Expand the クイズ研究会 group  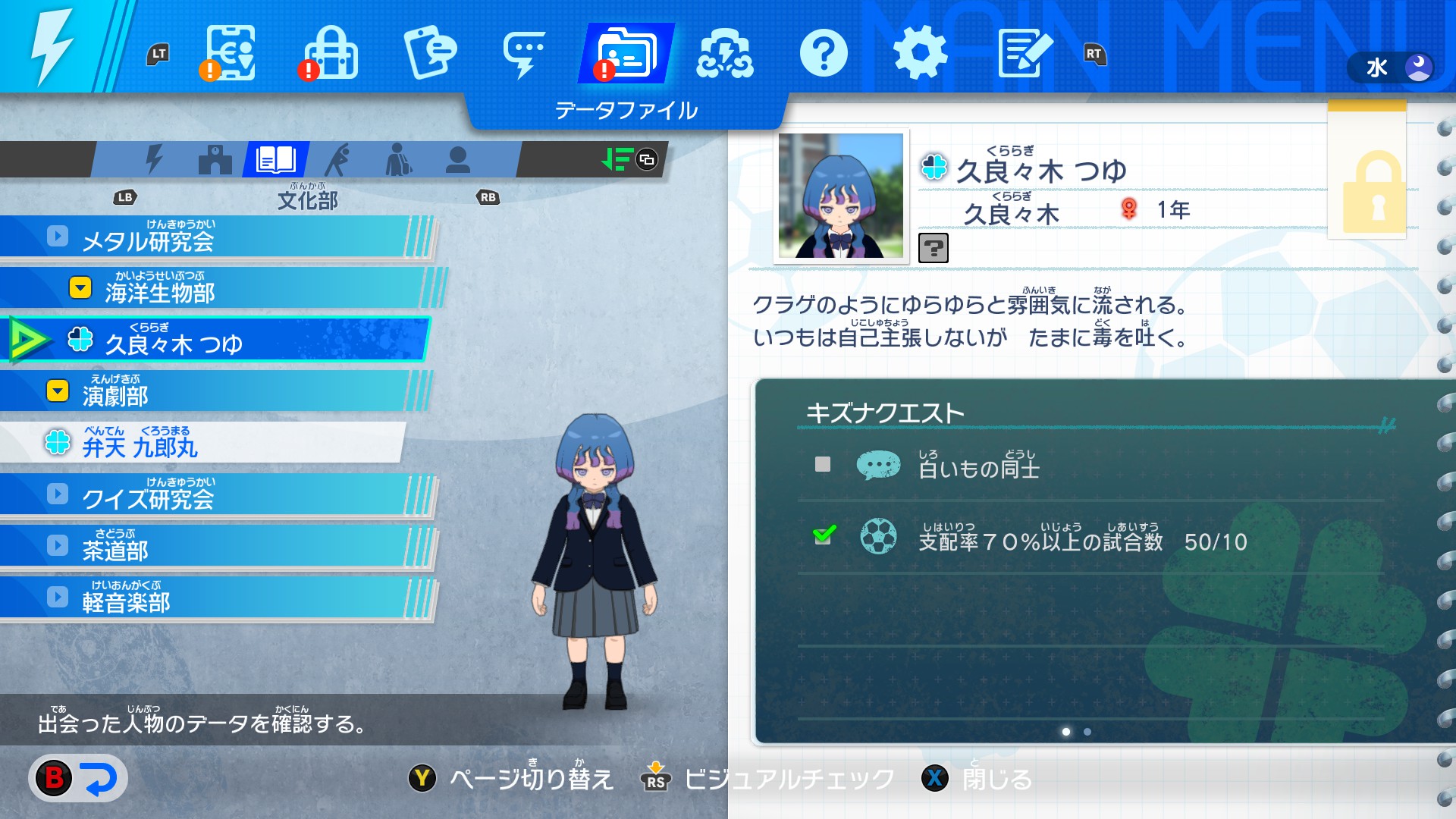[x=58, y=494]
